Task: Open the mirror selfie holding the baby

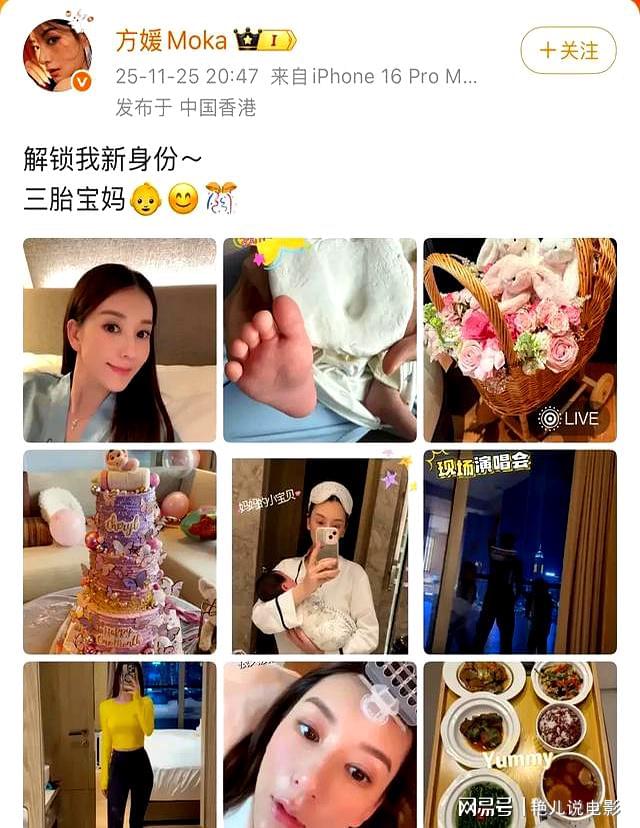Action: [320, 555]
